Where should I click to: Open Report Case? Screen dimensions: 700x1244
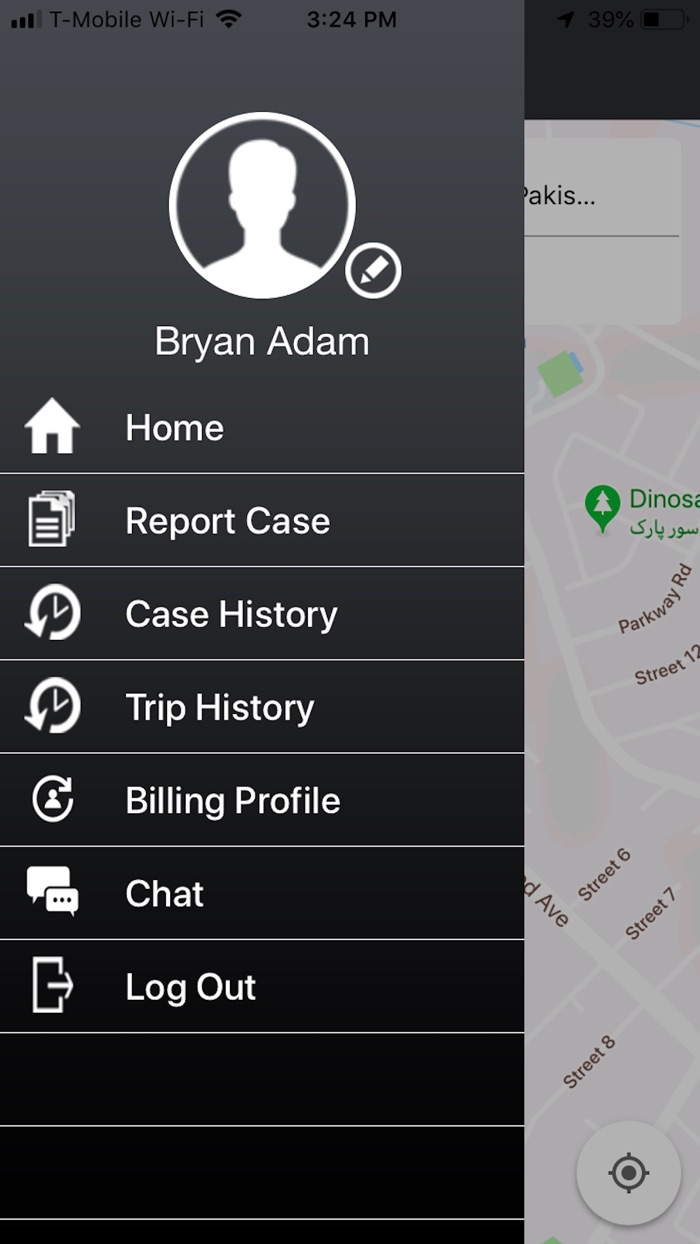pos(262,521)
